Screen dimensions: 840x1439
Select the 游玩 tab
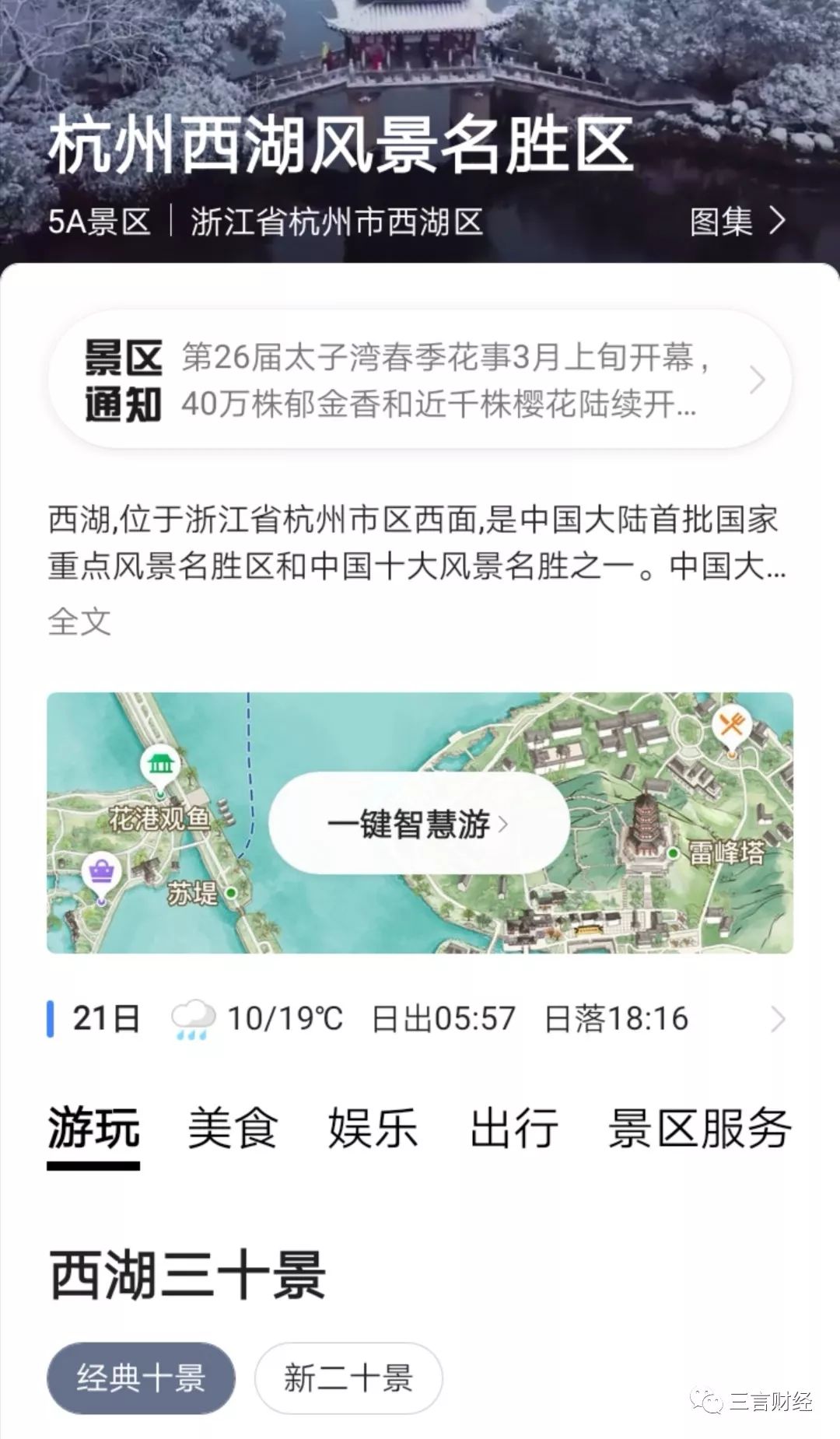[x=93, y=1128]
